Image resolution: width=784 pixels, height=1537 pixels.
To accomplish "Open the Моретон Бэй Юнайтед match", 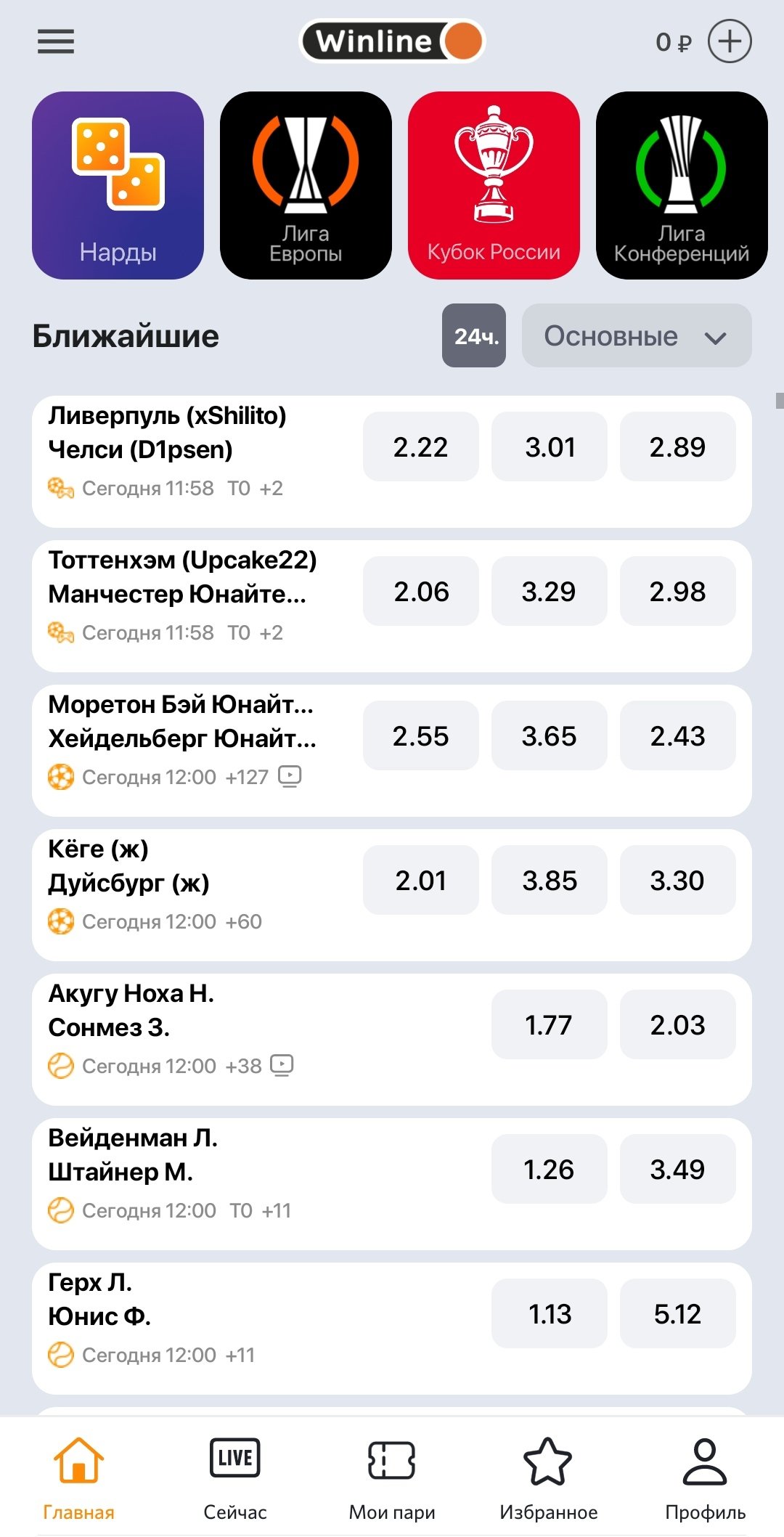I will coord(181,737).
